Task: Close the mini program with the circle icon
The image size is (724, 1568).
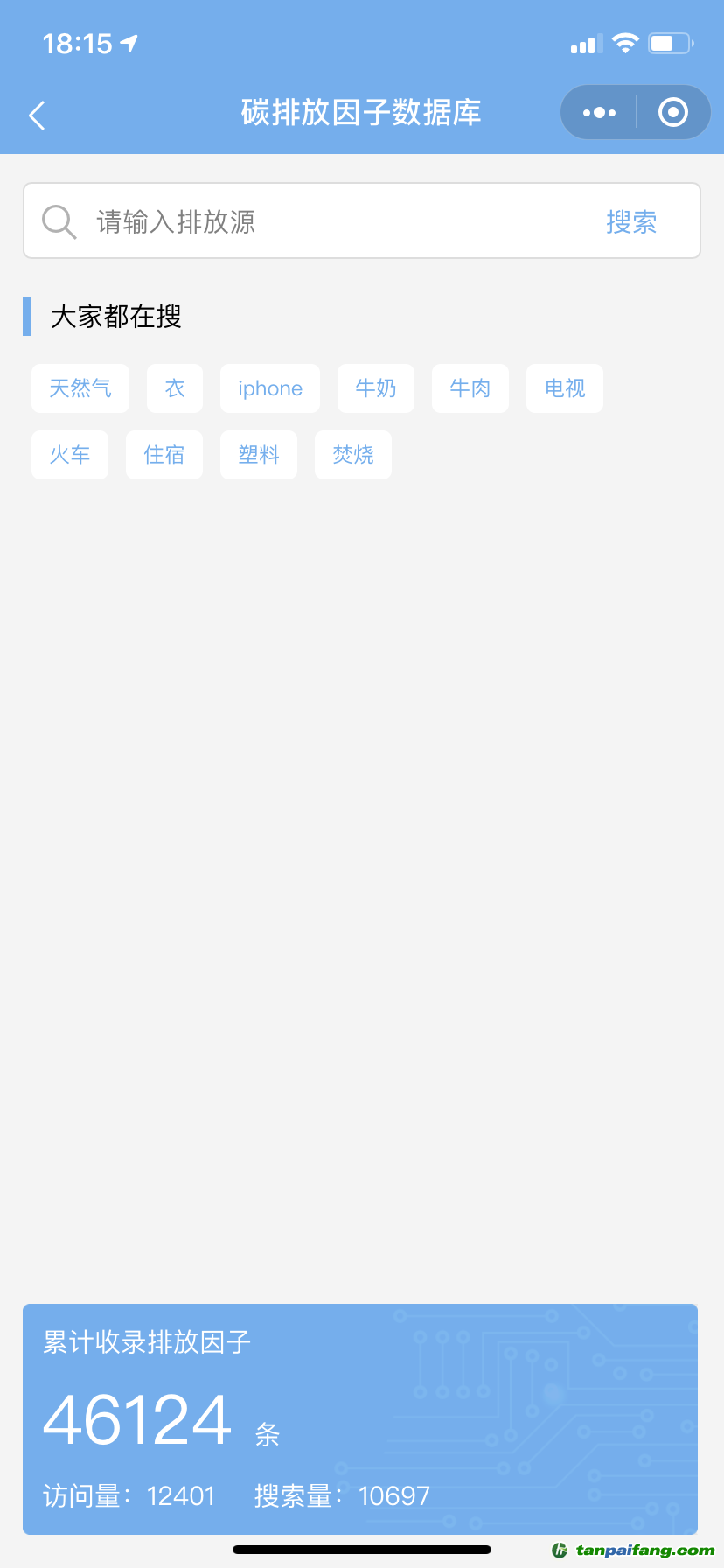Action: point(673,112)
